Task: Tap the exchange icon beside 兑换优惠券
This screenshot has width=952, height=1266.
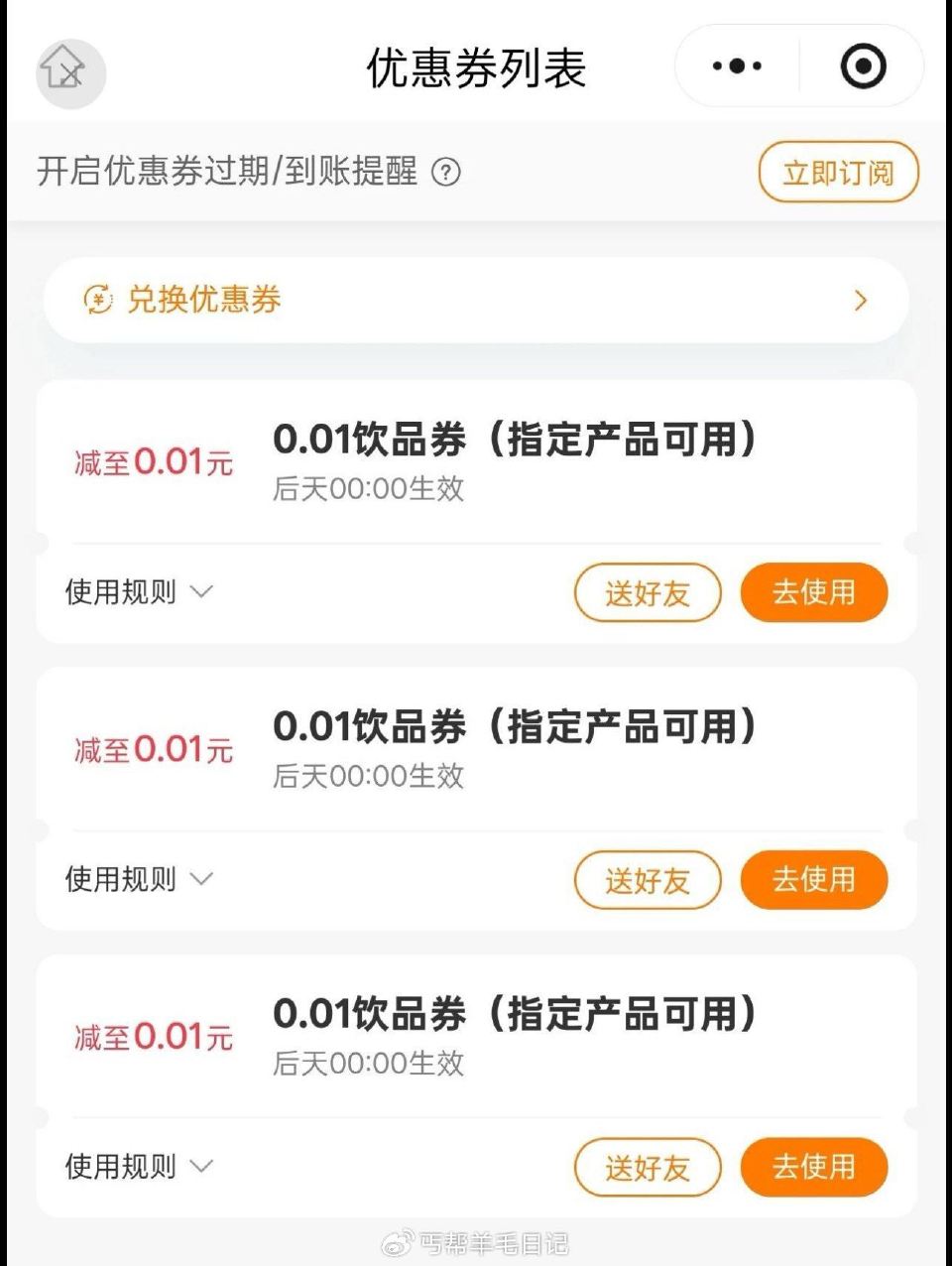Action: coord(97,299)
